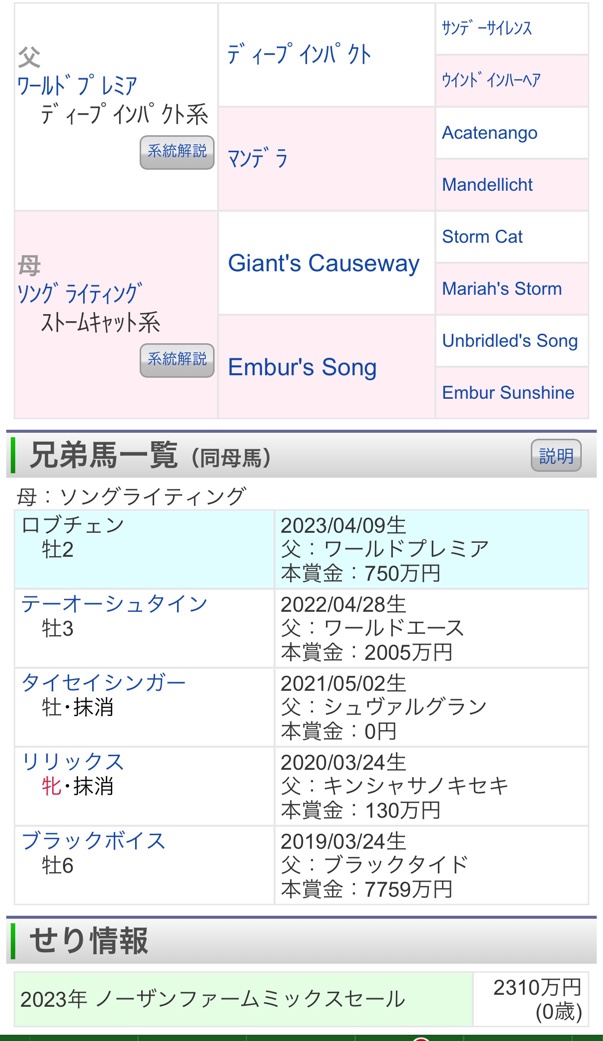
Task: Tap the 説明 button beside 兄弟馬一覧
Action: click(x=555, y=456)
